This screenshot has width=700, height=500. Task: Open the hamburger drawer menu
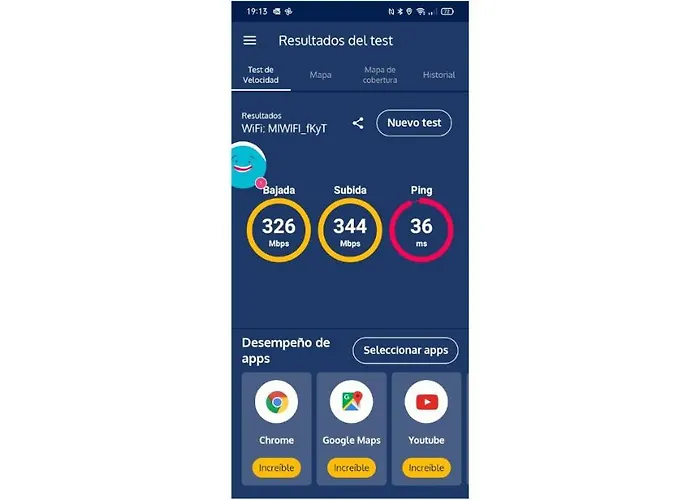(x=250, y=41)
